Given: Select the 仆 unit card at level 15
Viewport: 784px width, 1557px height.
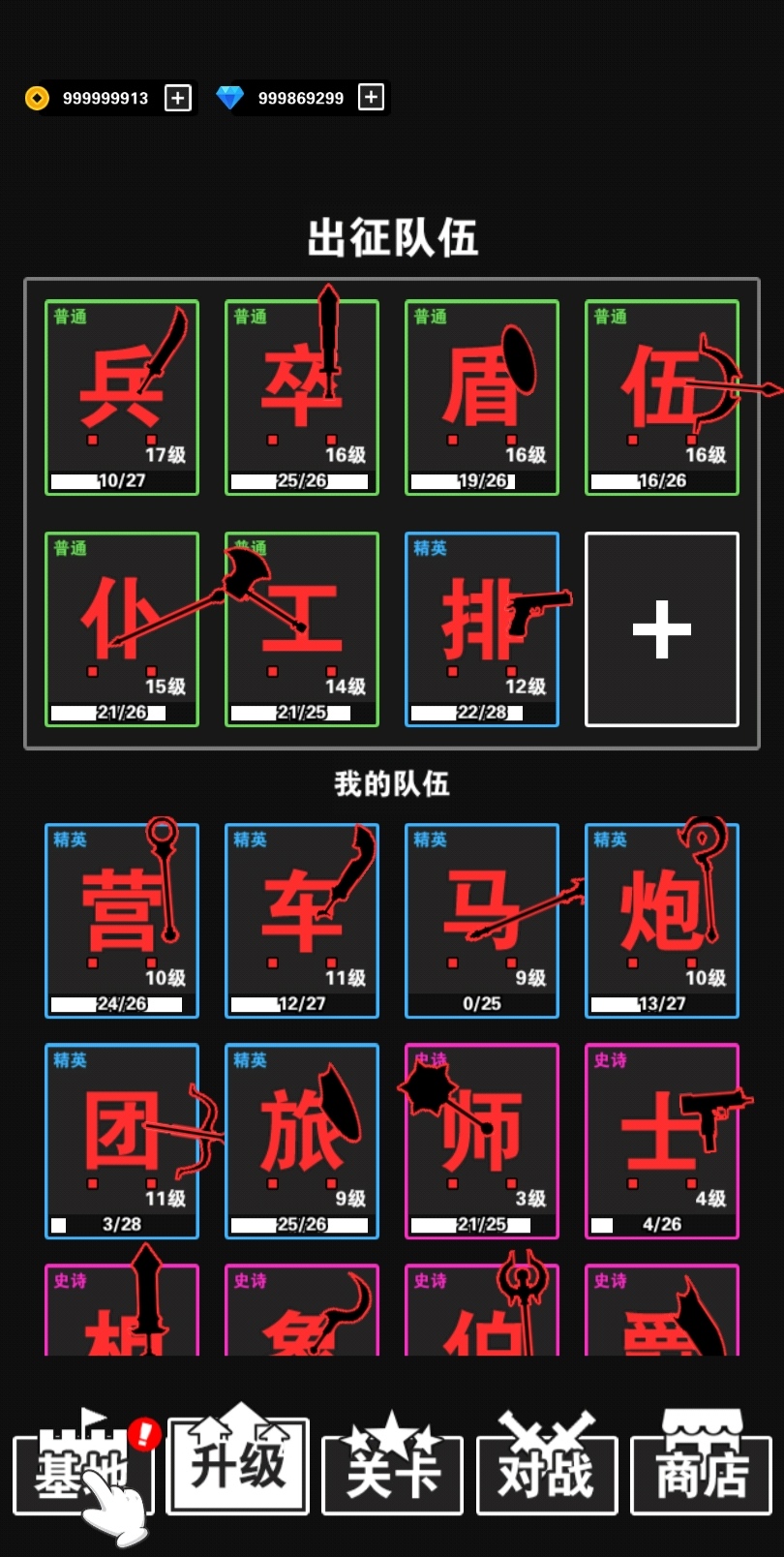Looking at the screenshot, I should point(122,629).
